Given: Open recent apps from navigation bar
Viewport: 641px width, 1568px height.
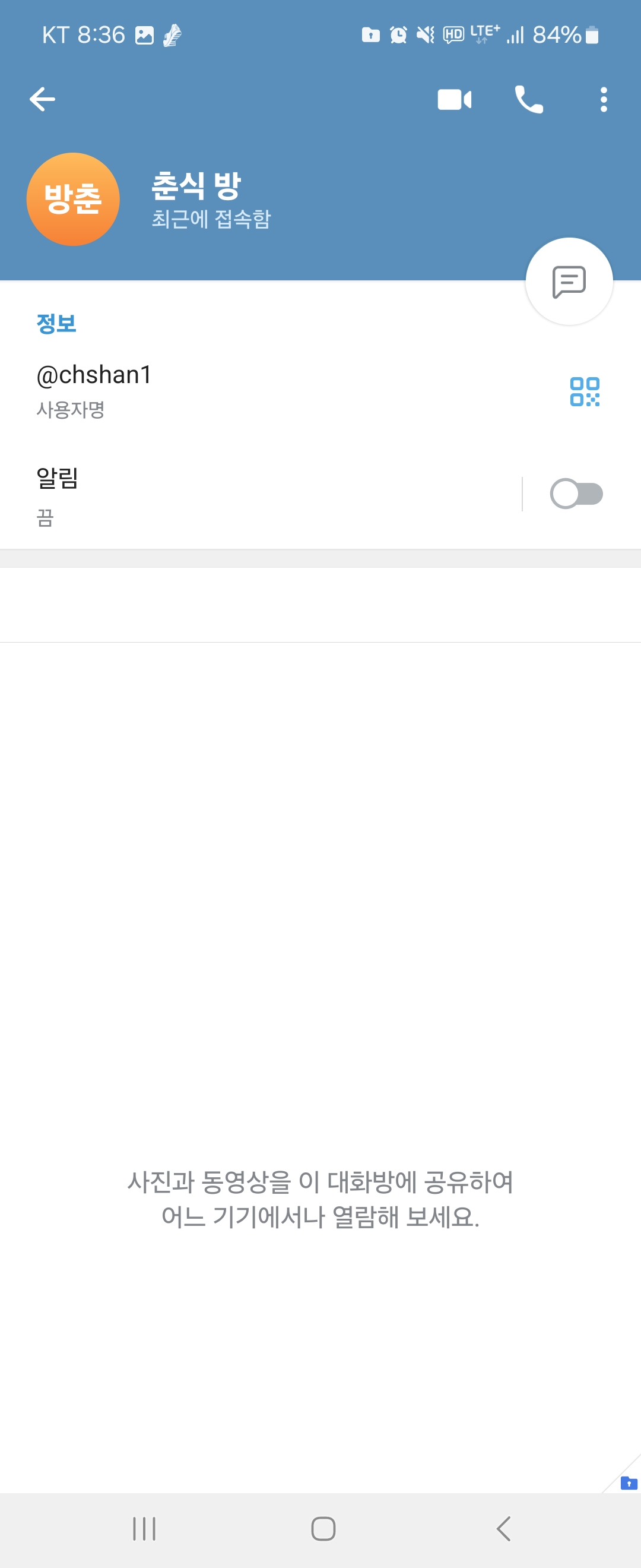Looking at the screenshot, I should (x=144, y=1528).
